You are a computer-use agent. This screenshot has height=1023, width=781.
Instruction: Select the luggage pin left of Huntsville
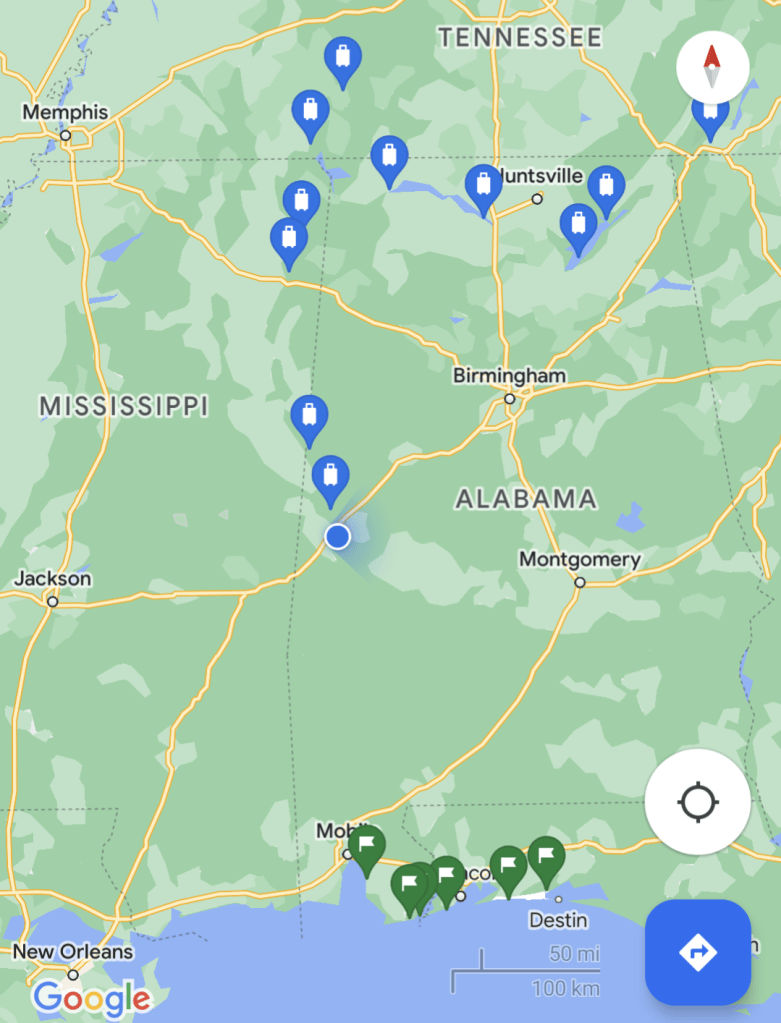pos(483,186)
